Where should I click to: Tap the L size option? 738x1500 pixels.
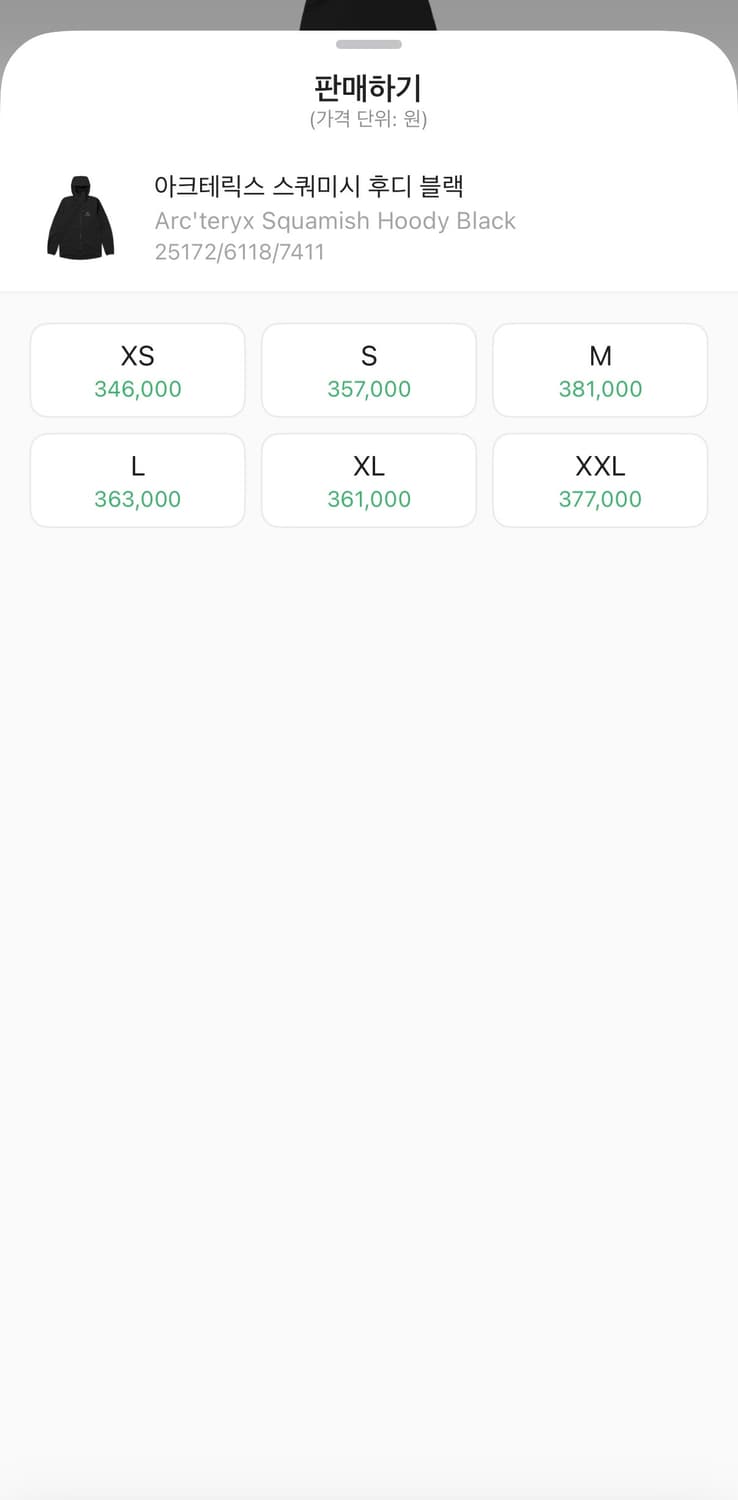coord(138,481)
